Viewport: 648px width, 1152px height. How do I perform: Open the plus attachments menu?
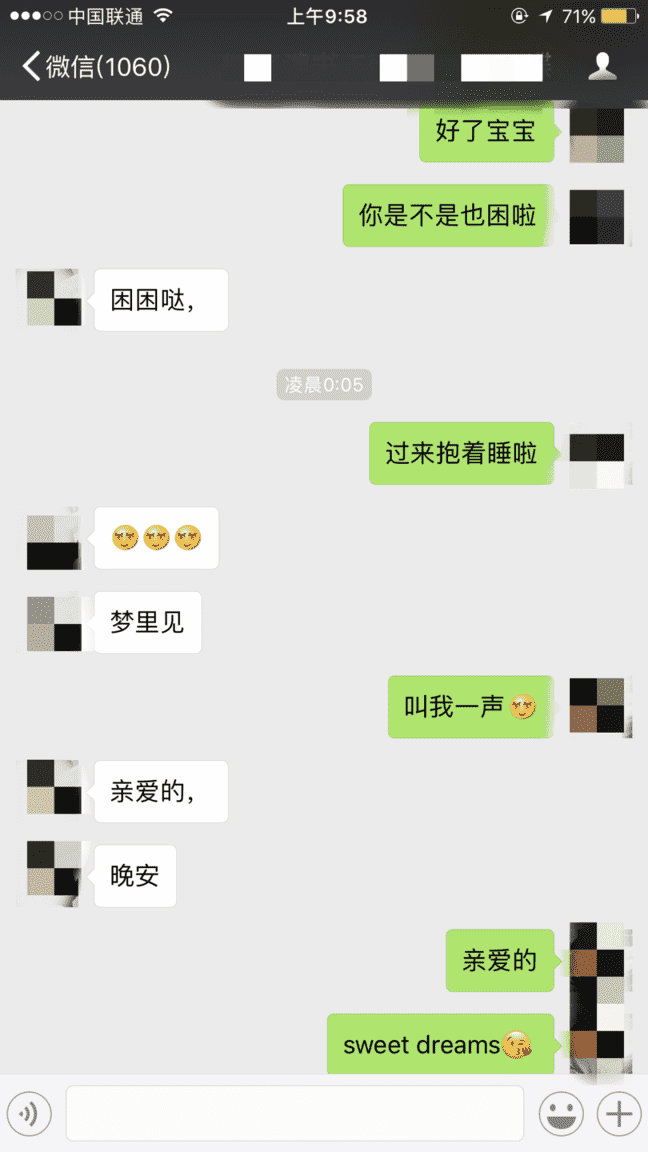pos(618,1112)
